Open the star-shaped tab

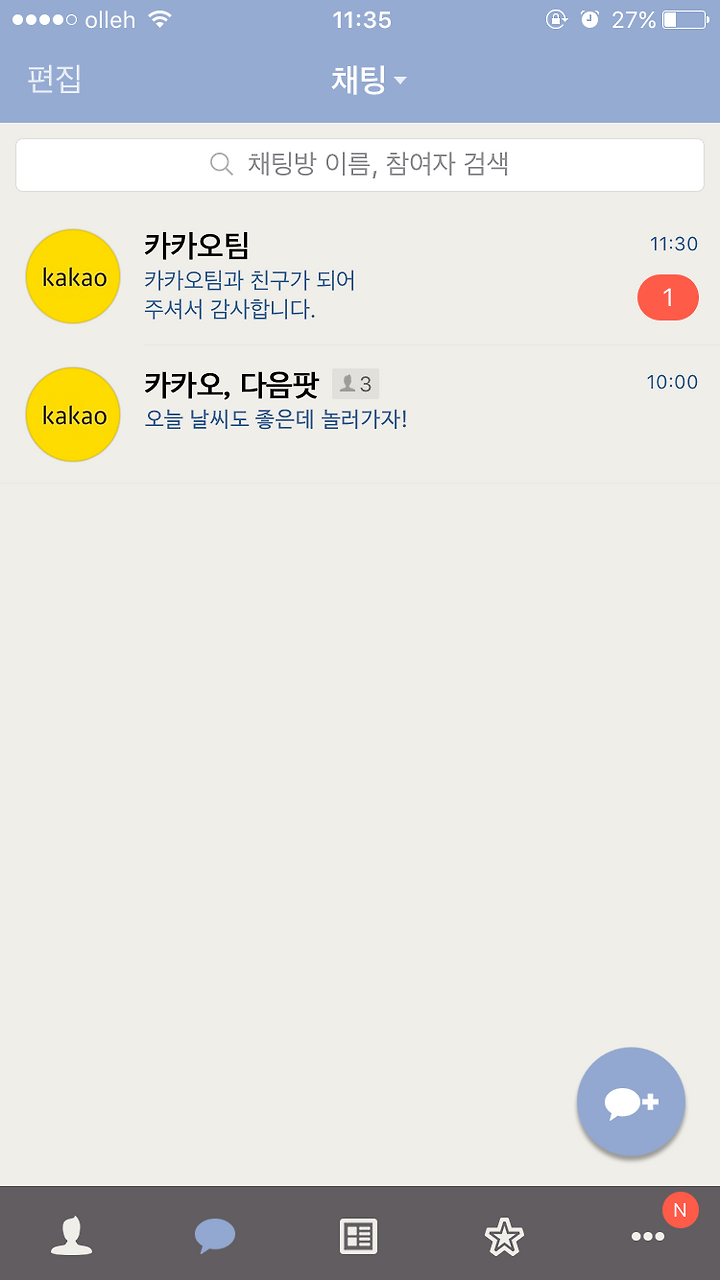[504, 1236]
